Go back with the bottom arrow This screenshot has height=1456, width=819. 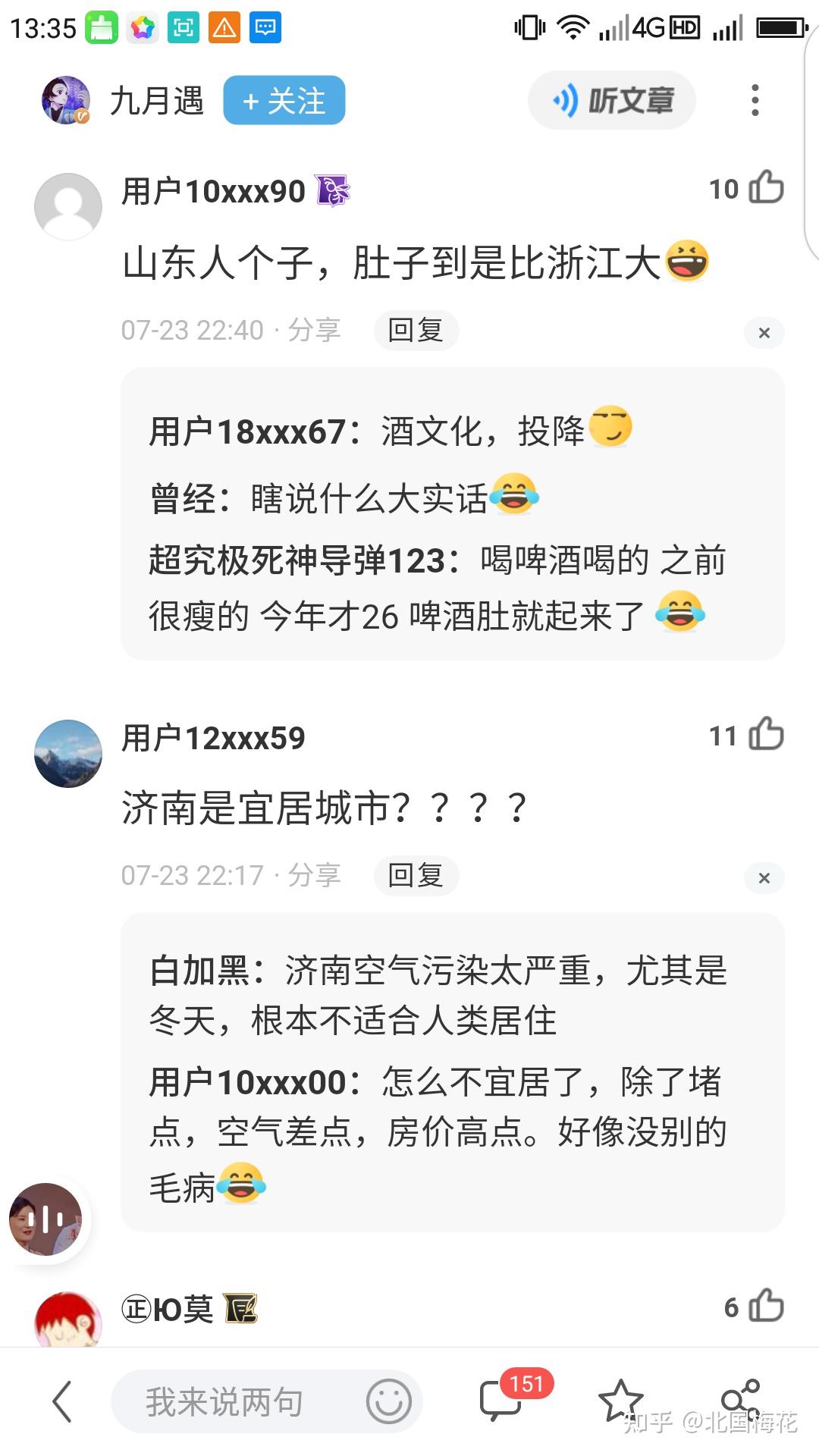point(62,1401)
